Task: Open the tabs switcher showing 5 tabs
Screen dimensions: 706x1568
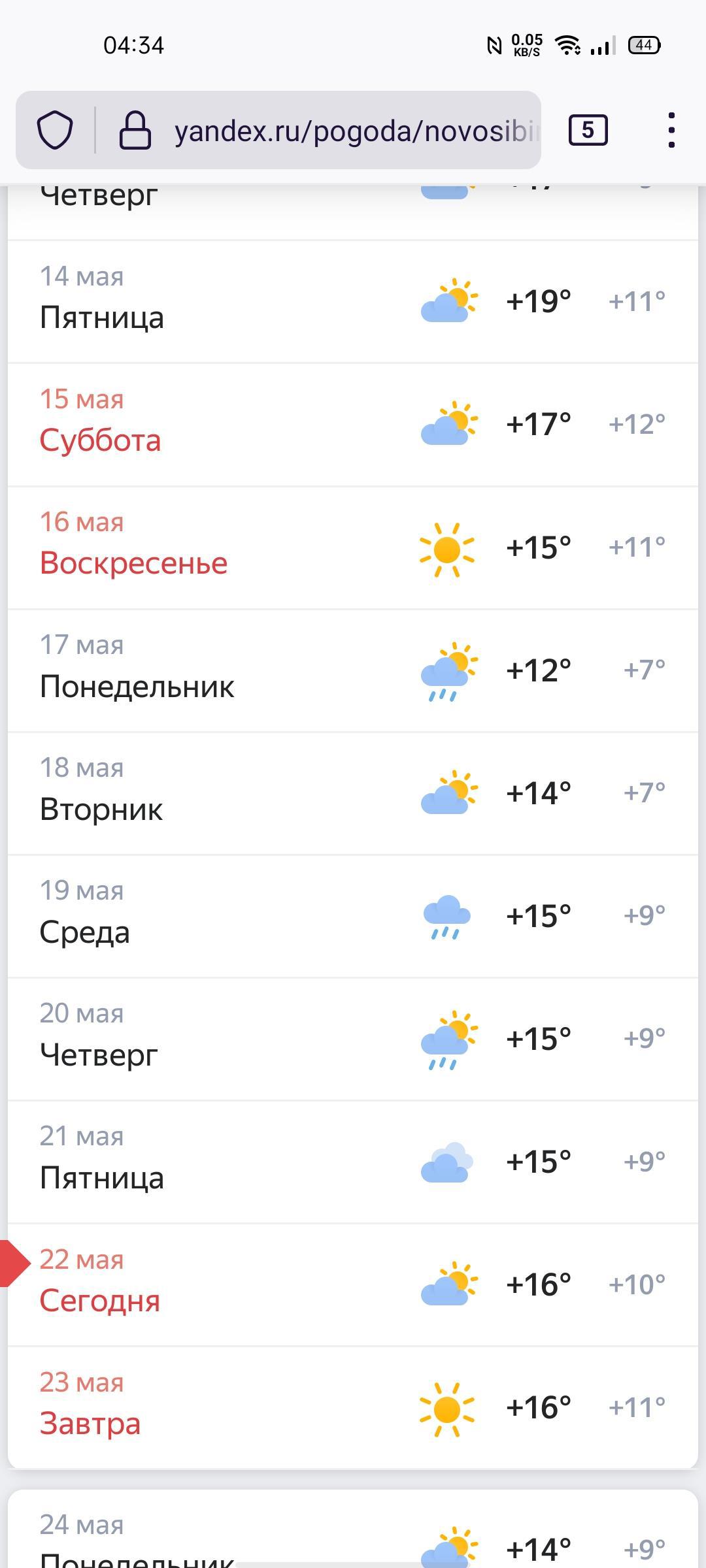Action: tap(588, 130)
